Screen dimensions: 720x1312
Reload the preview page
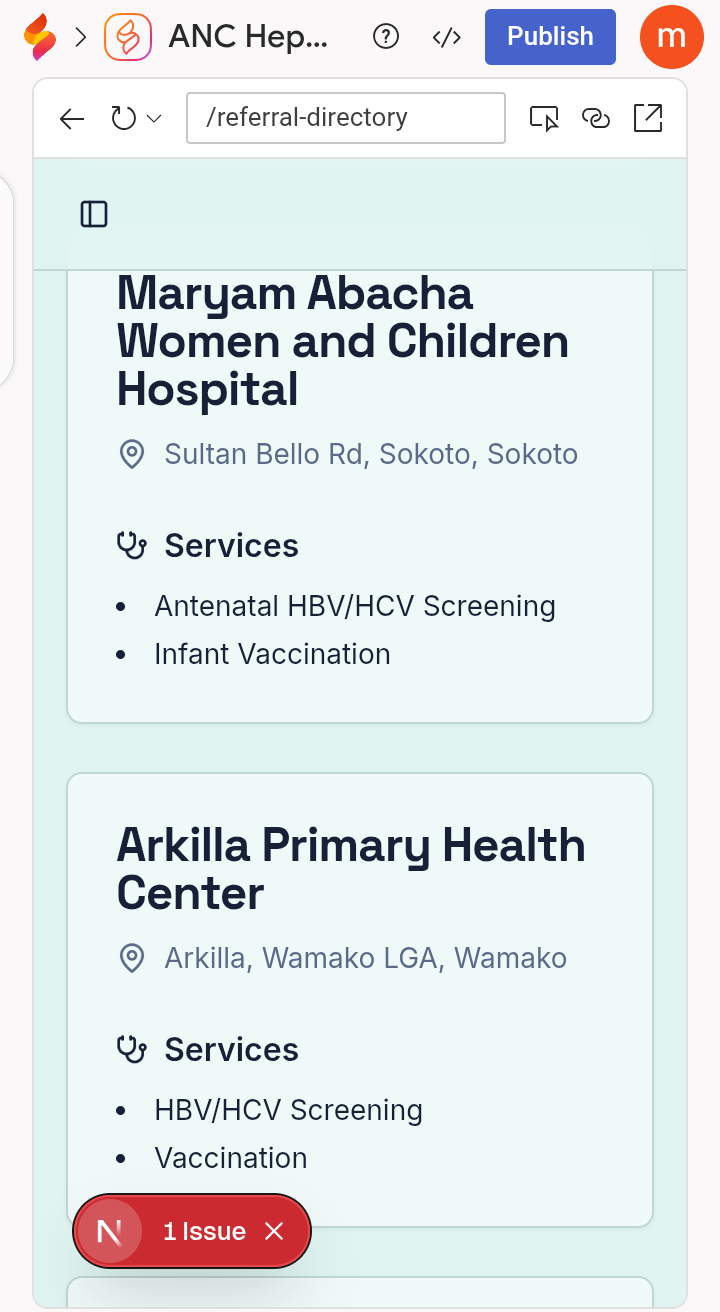pos(123,119)
